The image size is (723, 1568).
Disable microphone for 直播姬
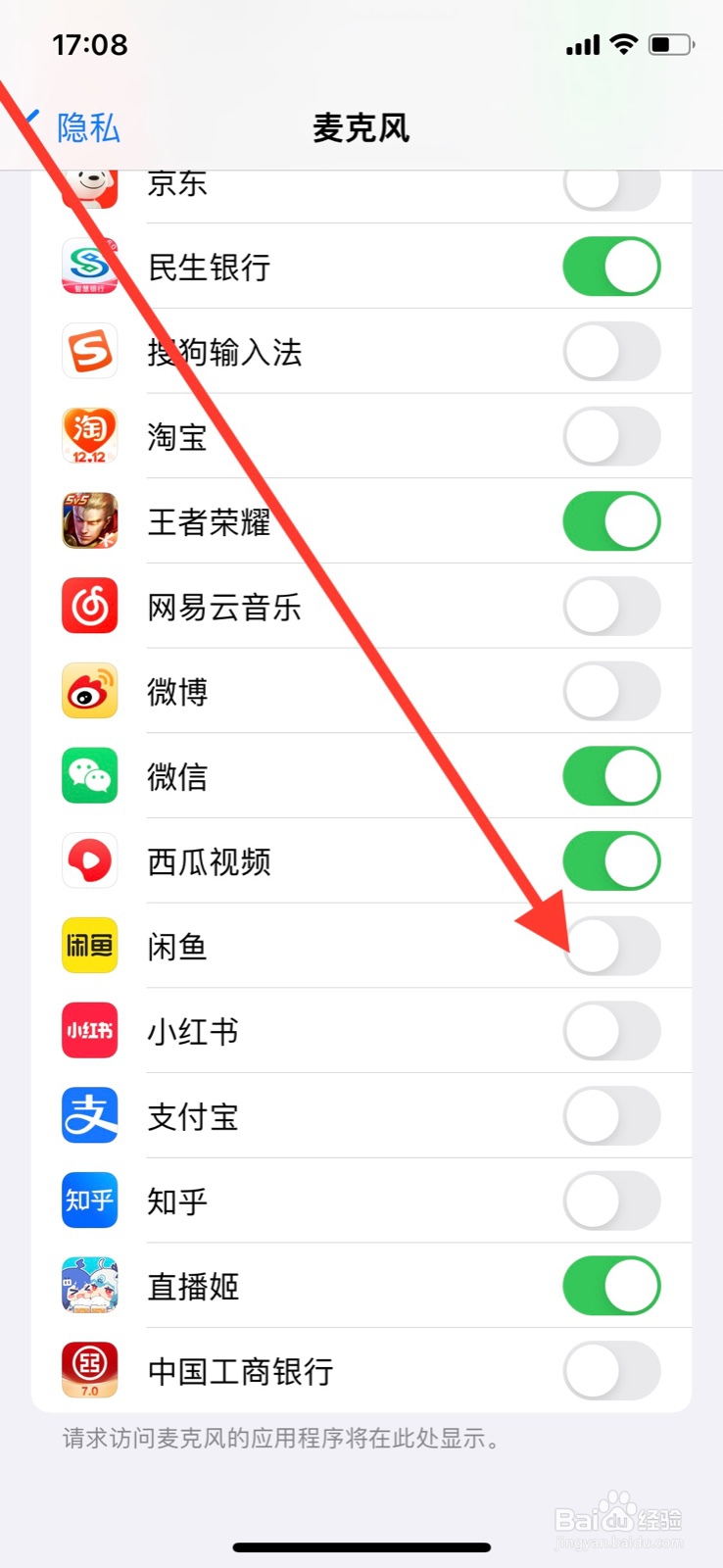[611, 1286]
